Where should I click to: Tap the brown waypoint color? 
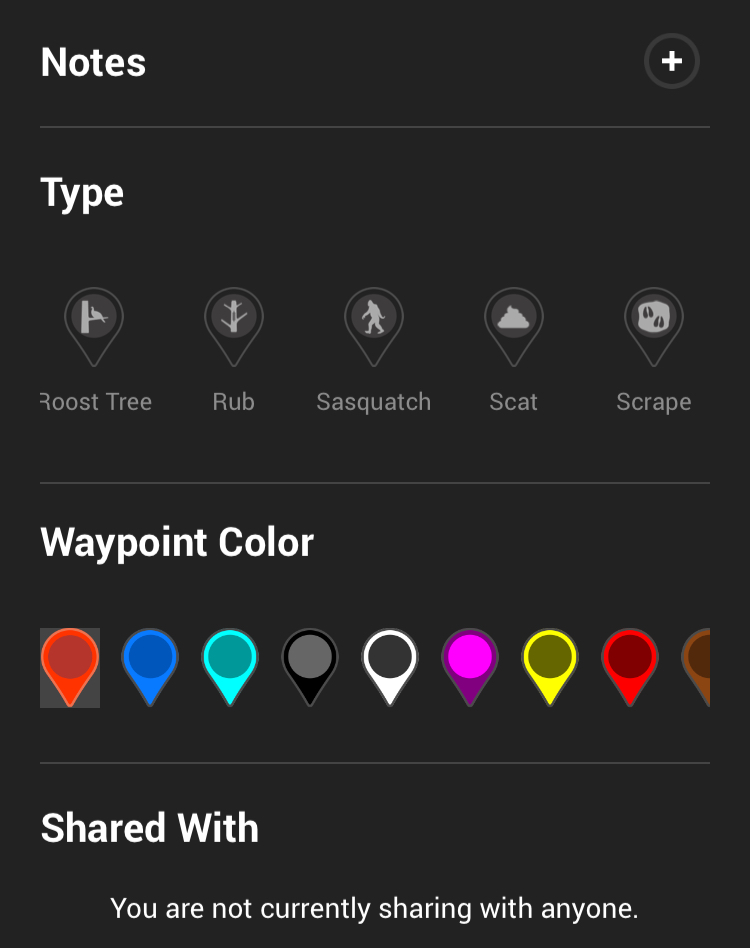click(x=697, y=665)
